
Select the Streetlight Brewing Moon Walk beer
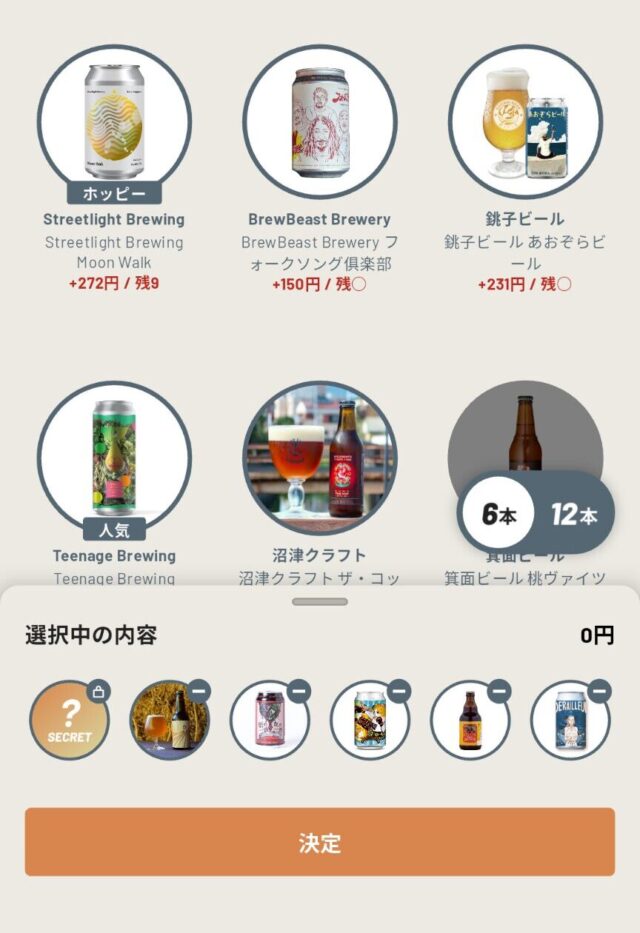(x=114, y=122)
